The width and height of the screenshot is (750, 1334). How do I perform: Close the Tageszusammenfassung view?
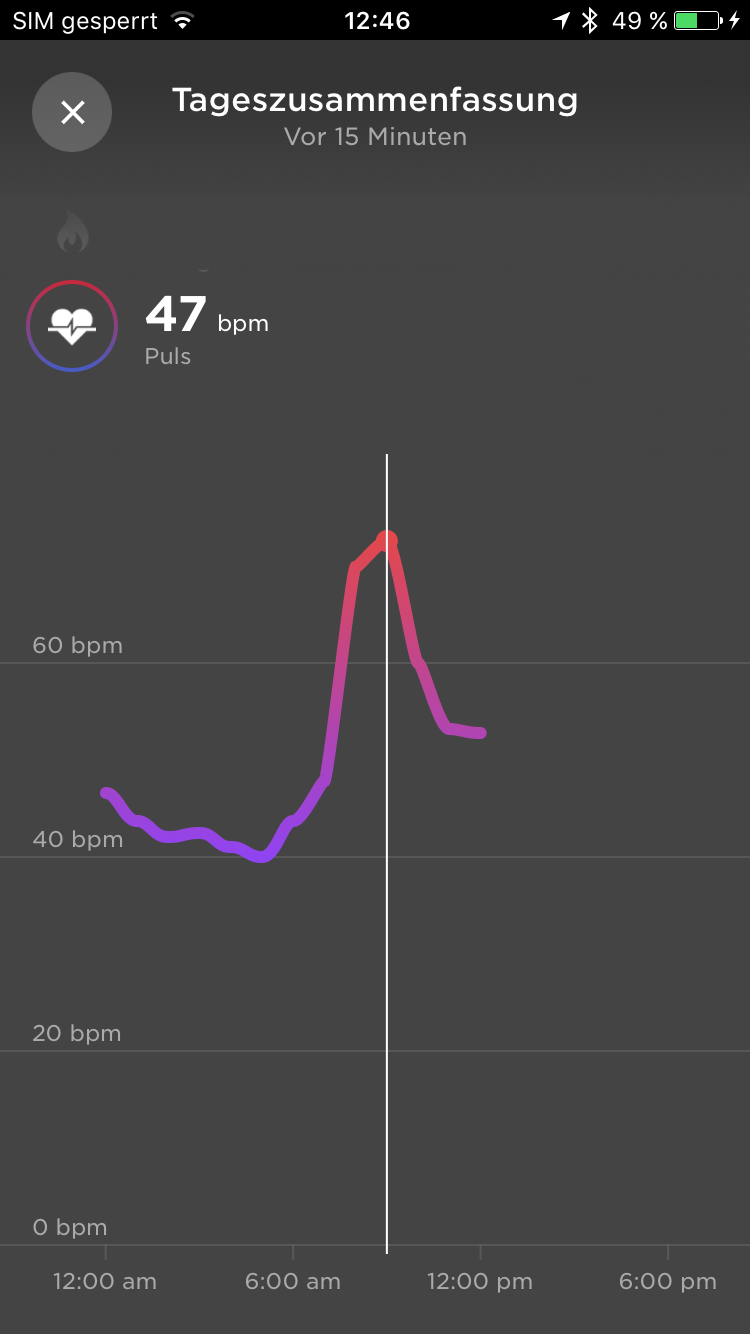[x=72, y=113]
